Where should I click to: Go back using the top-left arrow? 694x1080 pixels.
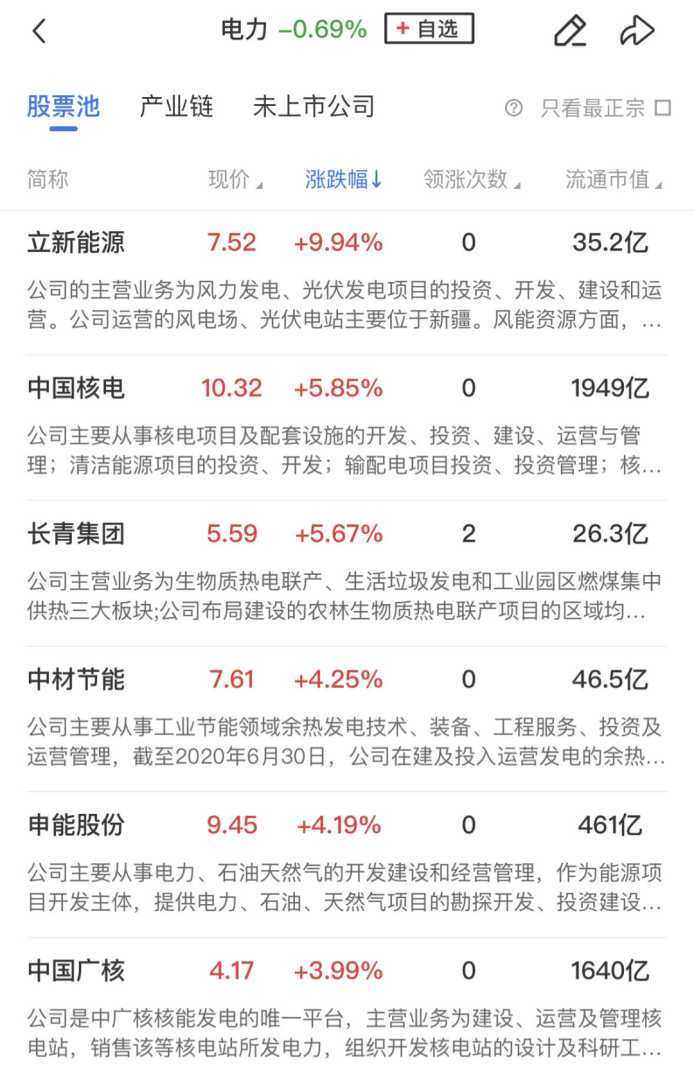(39, 31)
